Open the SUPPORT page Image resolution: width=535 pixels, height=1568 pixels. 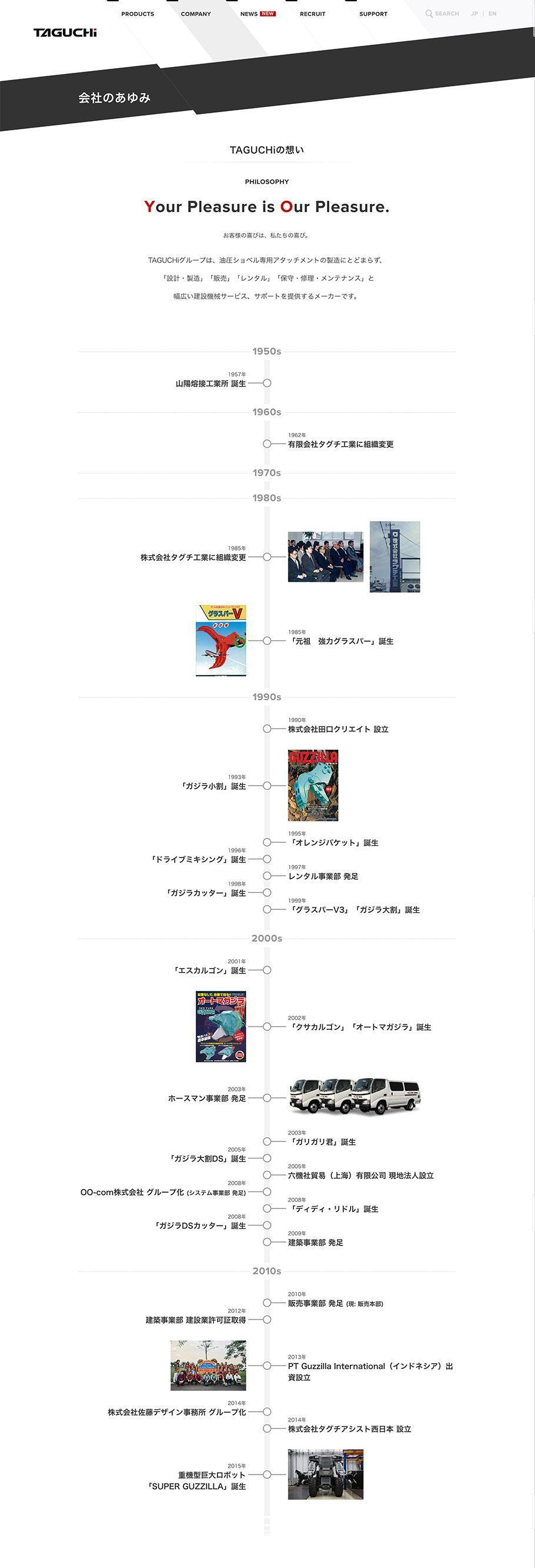click(373, 14)
